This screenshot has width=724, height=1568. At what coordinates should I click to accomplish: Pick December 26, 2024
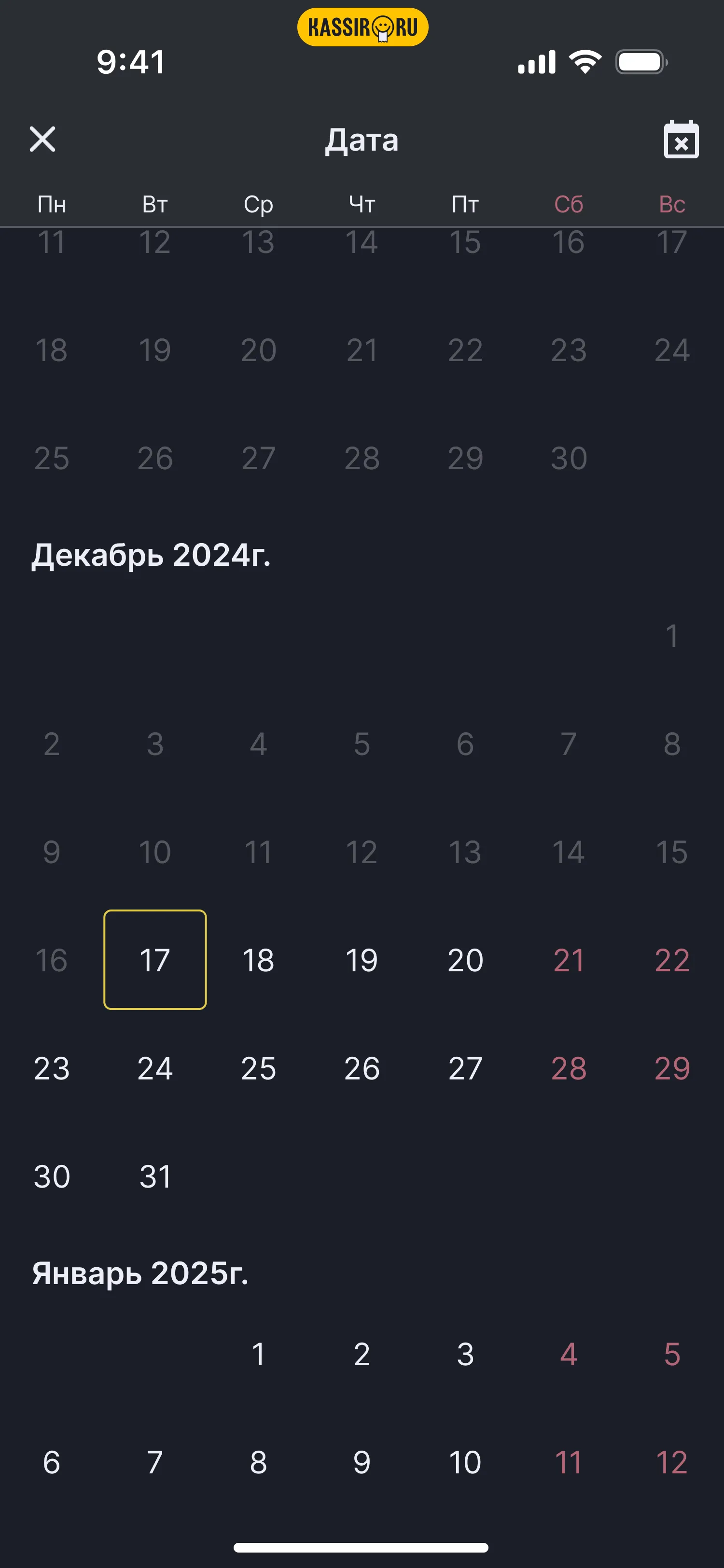362,1068
